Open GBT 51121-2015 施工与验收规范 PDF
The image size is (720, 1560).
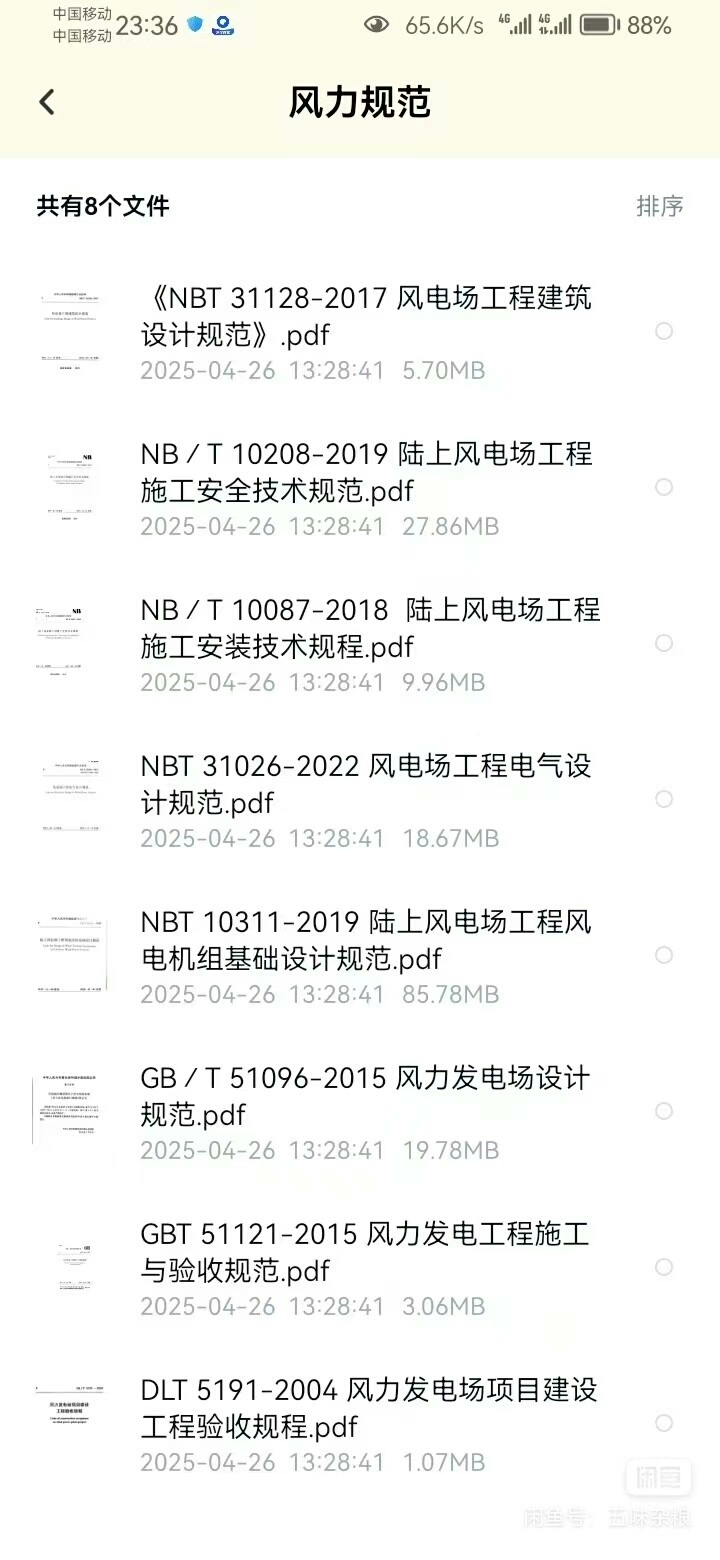coord(365,1252)
